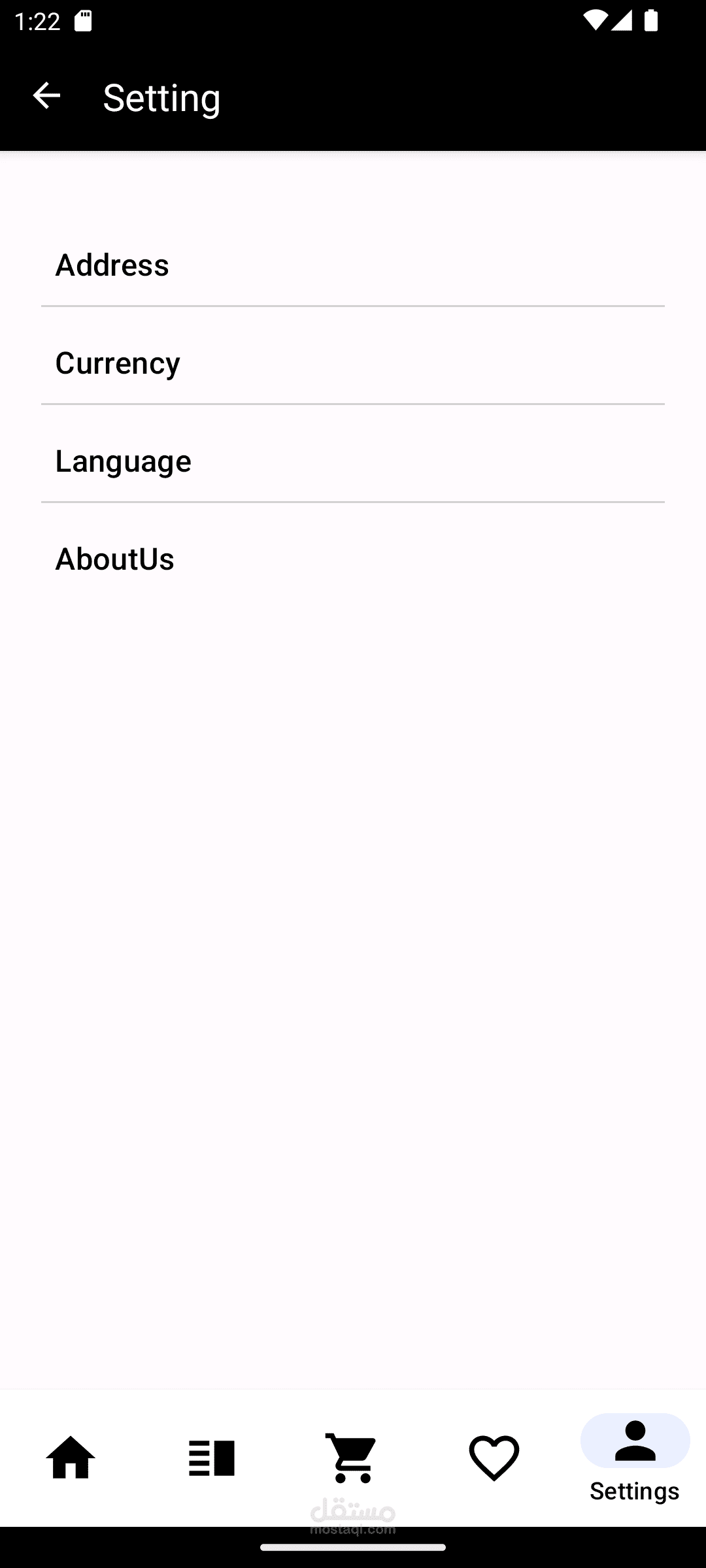The height and width of the screenshot is (1568, 706).
Task: Switch to the categories list tab
Action: click(212, 1458)
